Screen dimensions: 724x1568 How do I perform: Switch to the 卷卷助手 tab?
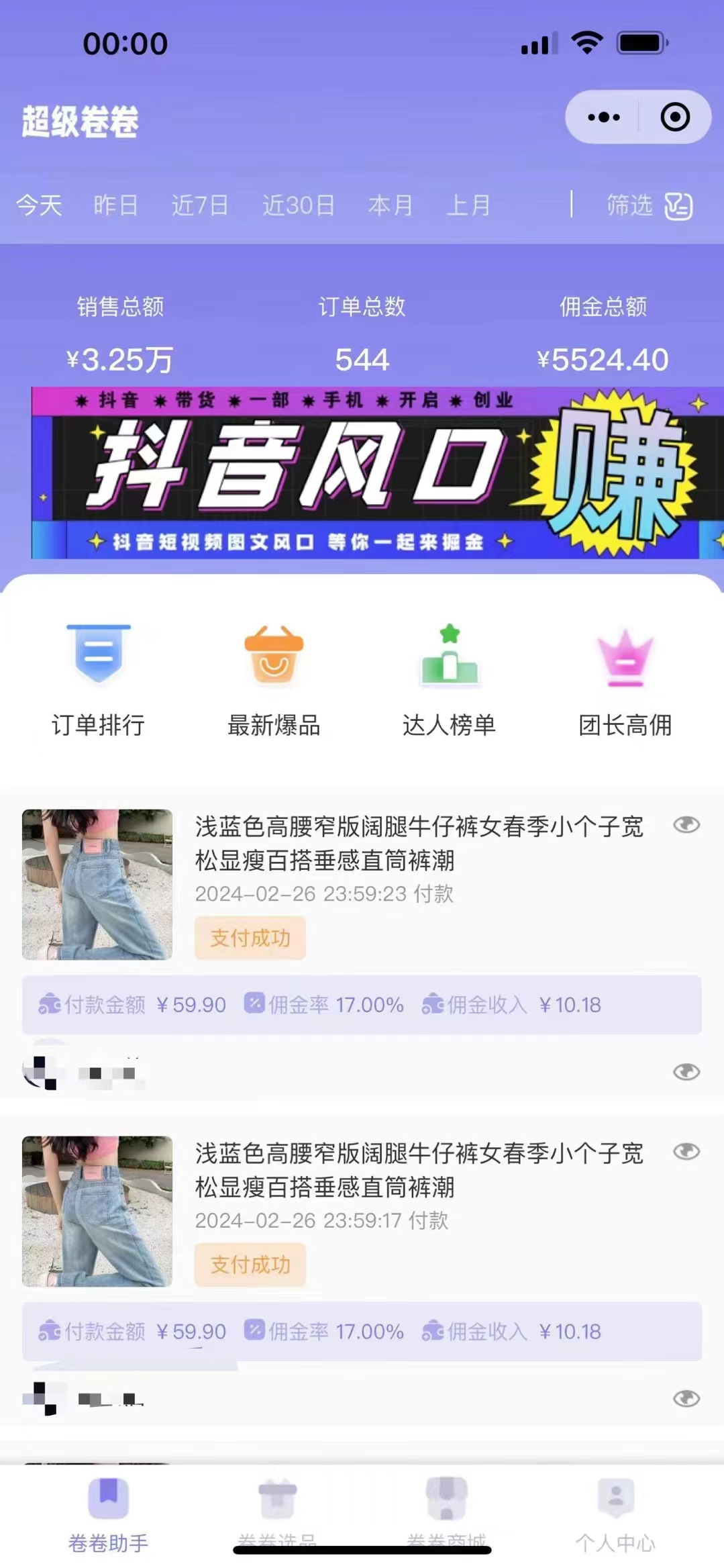coord(108,1514)
